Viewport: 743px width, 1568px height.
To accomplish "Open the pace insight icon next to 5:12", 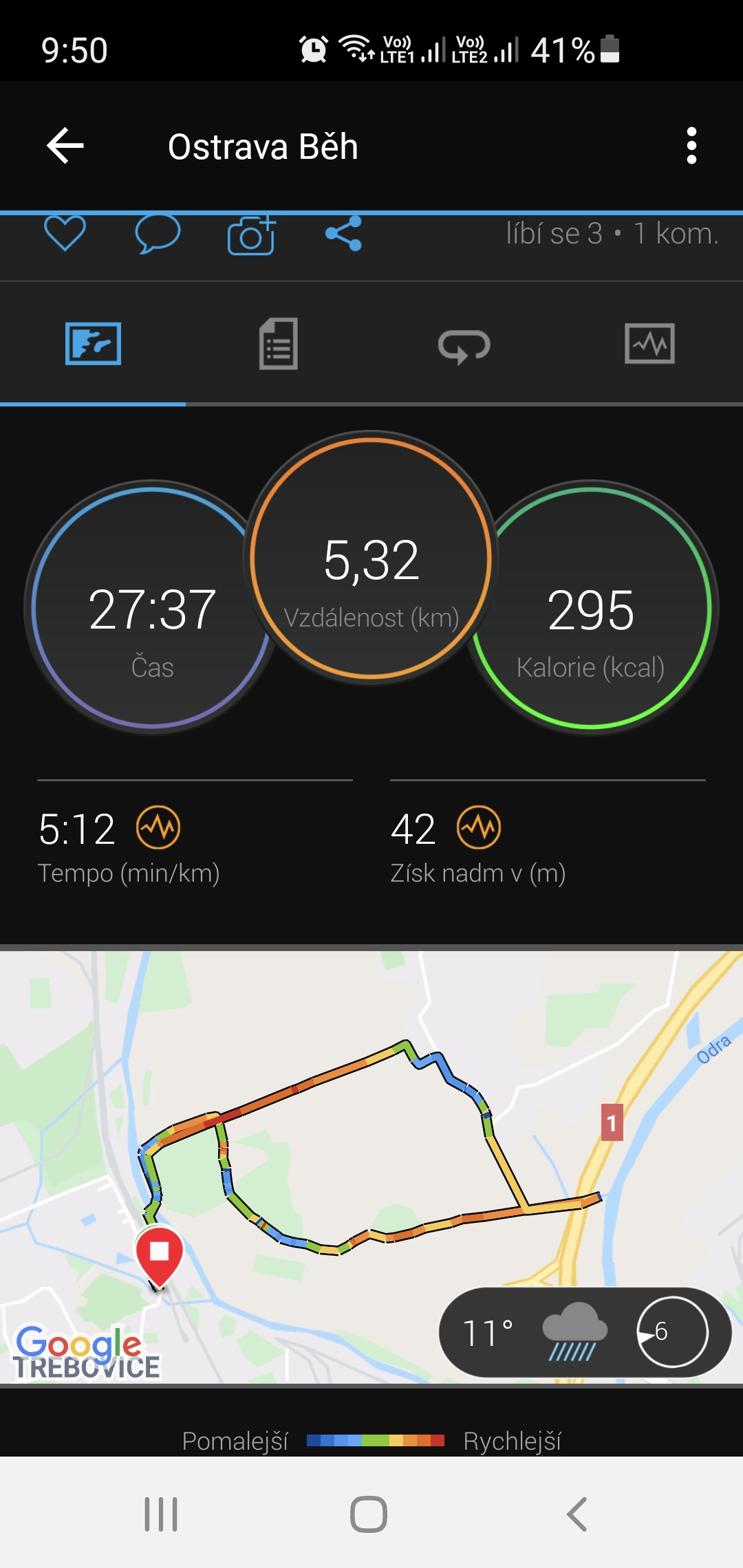I will pyautogui.click(x=158, y=827).
